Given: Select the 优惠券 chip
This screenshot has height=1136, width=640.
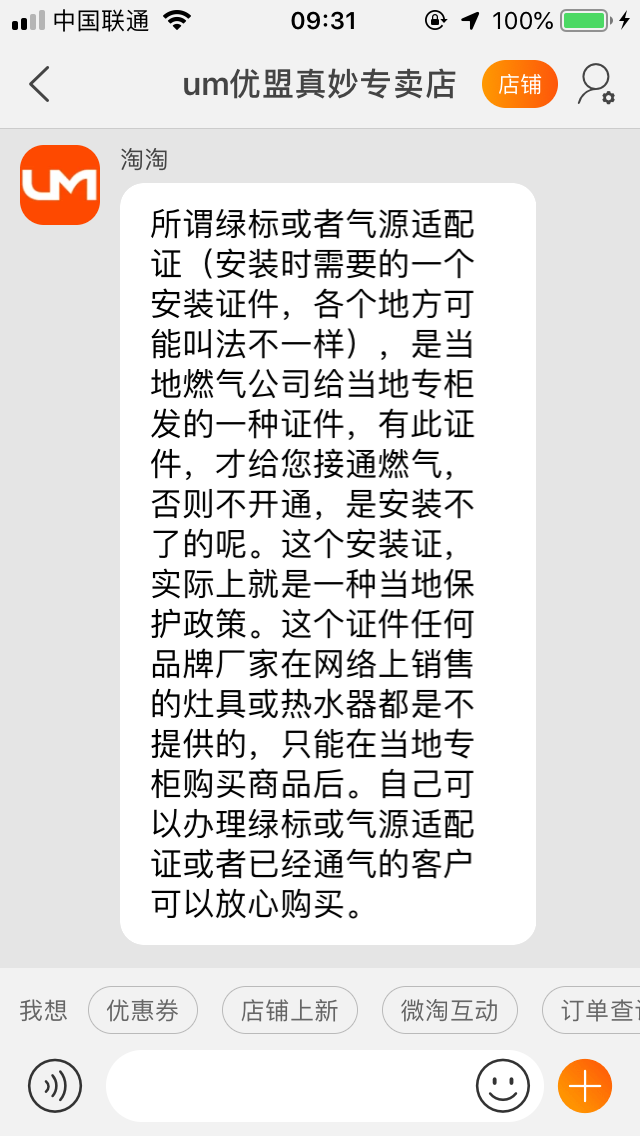Looking at the screenshot, I should 143,1010.
